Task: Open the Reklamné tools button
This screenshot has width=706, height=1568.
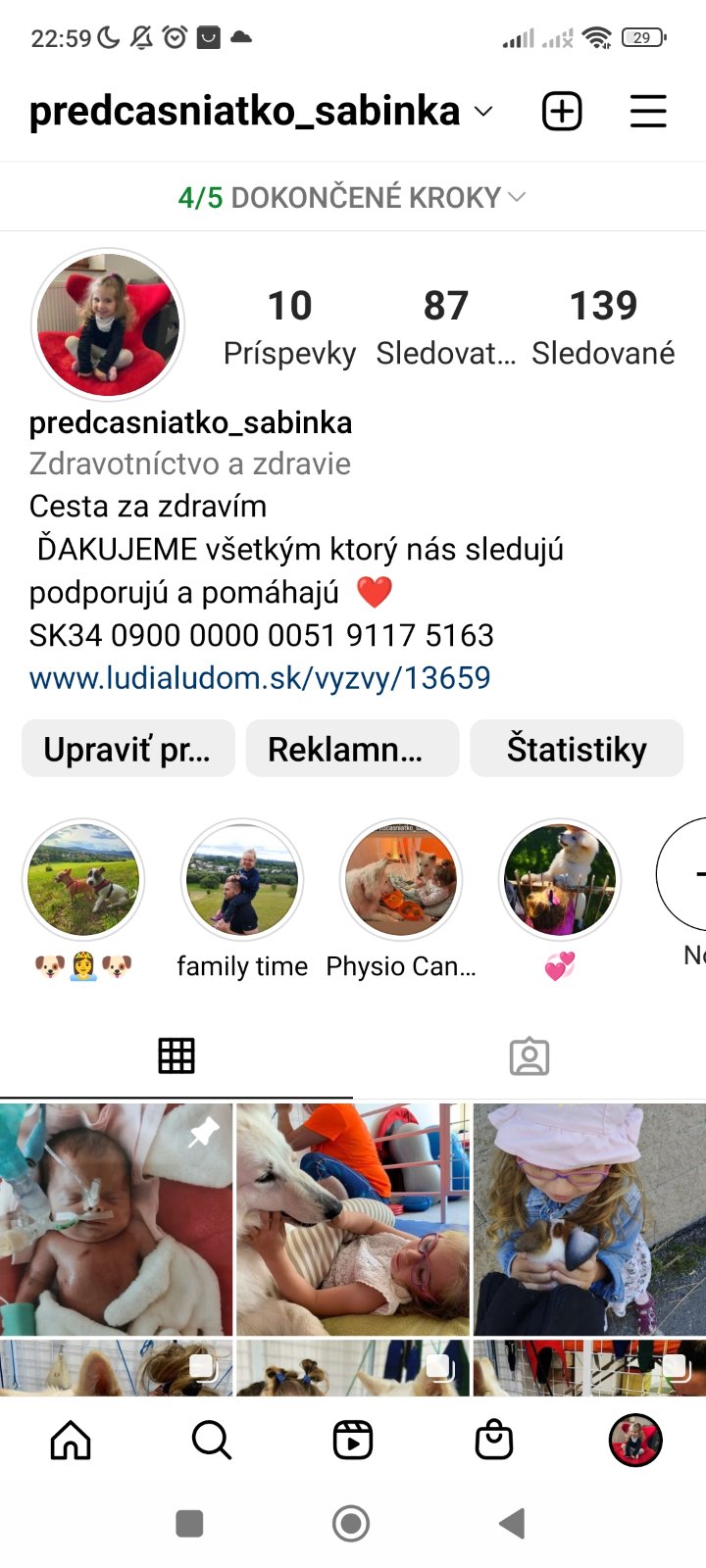Action: click(x=352, y=749)
